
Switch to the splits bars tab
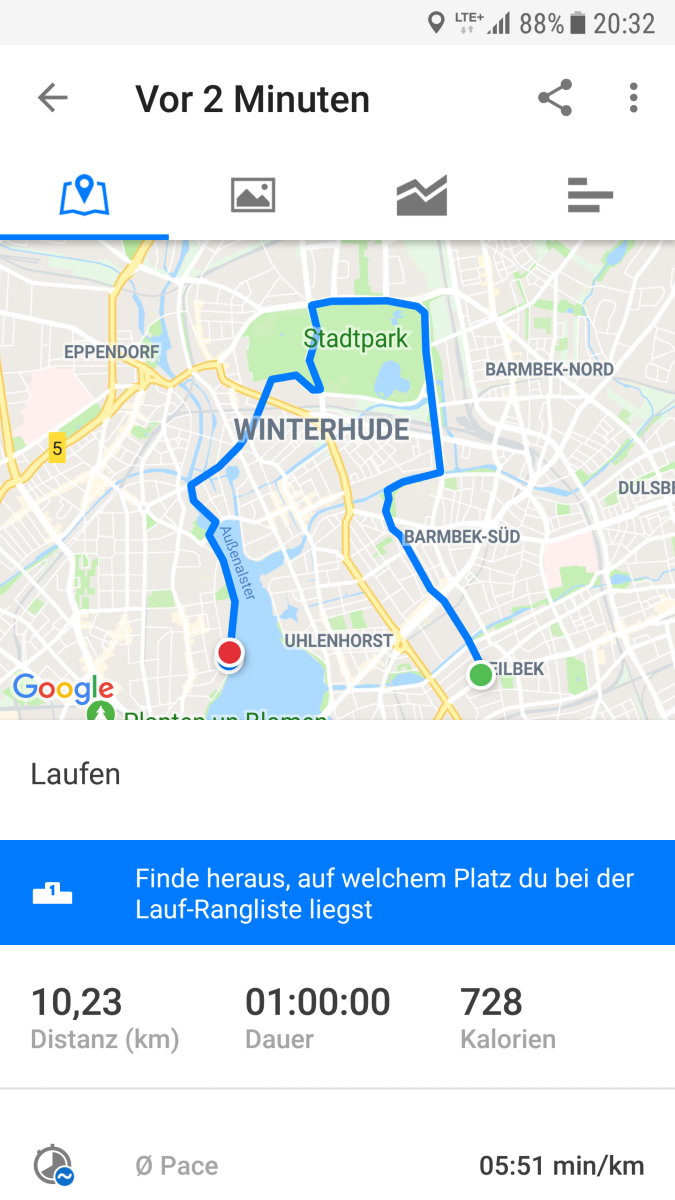point(590,194)
